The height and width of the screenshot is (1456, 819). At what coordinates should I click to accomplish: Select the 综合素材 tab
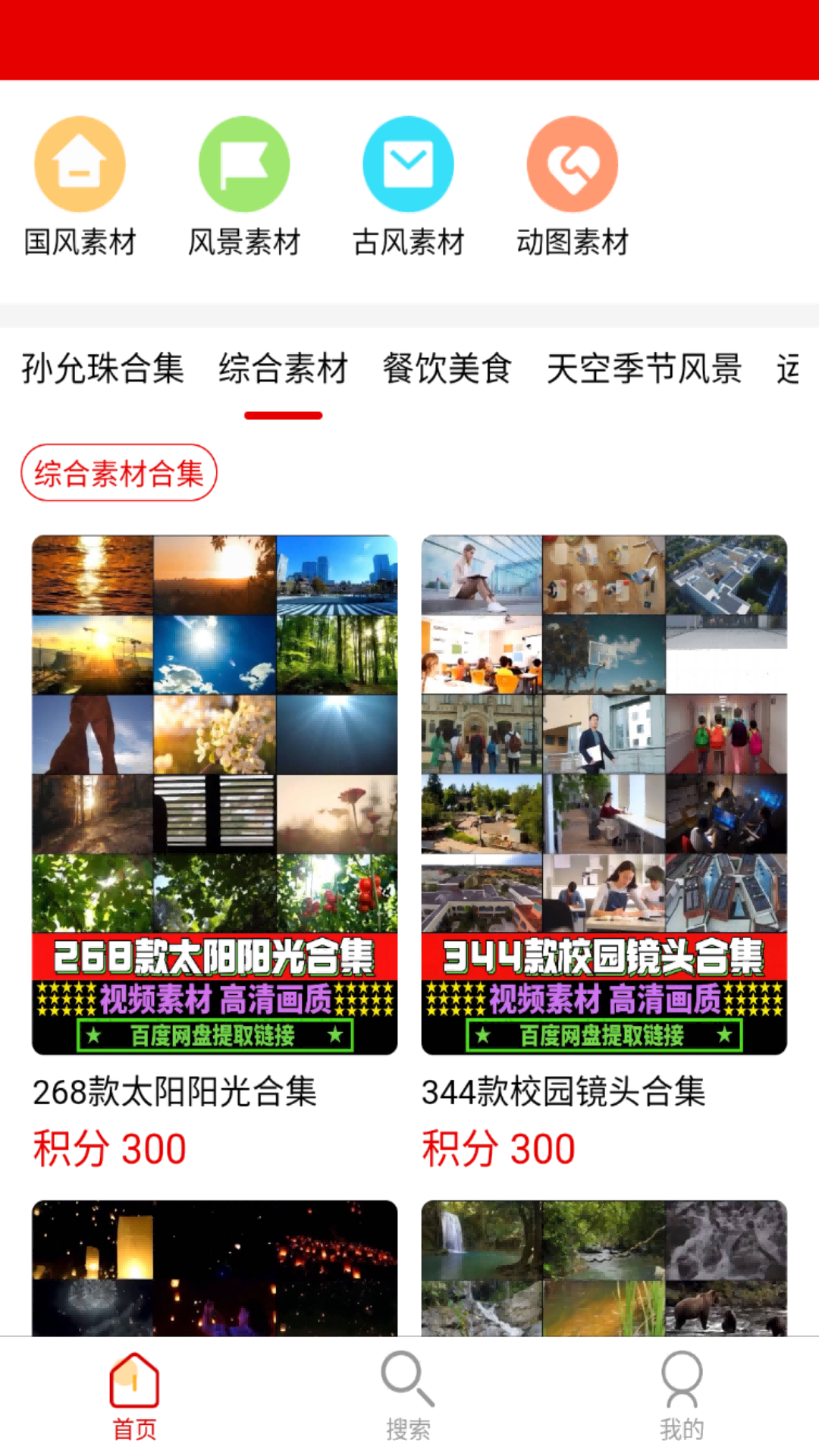[x=283, y=369]
